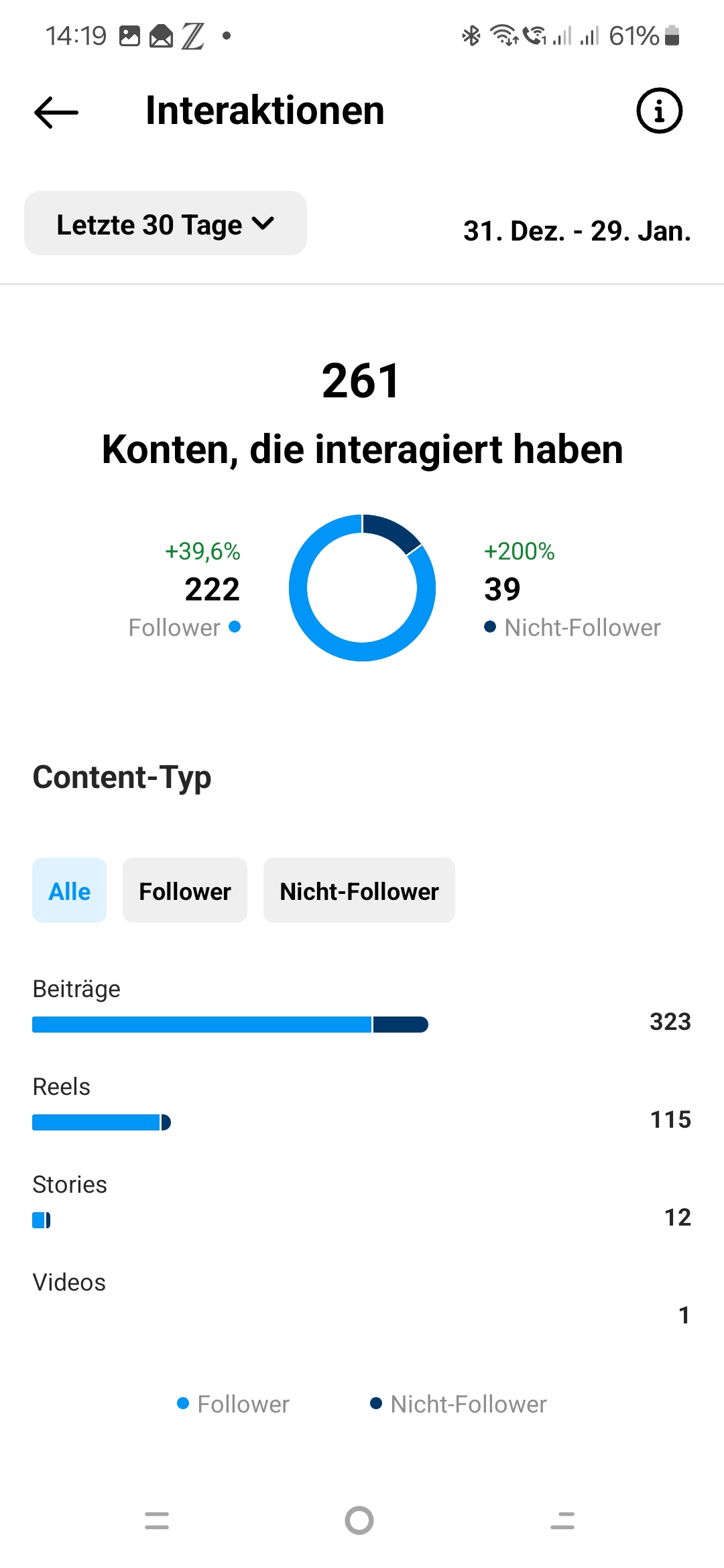724x1568 pixels.
Task: Tap the Follower count of 222
Action: click(x=212, y=590)
